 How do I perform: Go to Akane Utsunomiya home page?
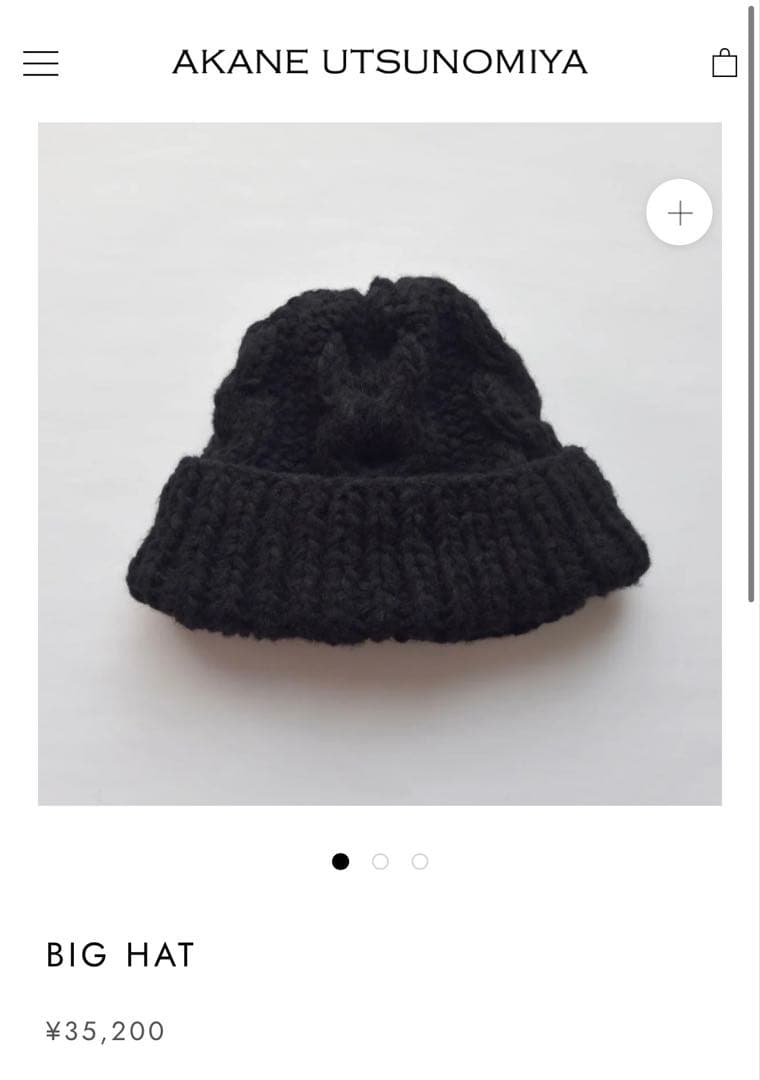click(x=379, y=62)
